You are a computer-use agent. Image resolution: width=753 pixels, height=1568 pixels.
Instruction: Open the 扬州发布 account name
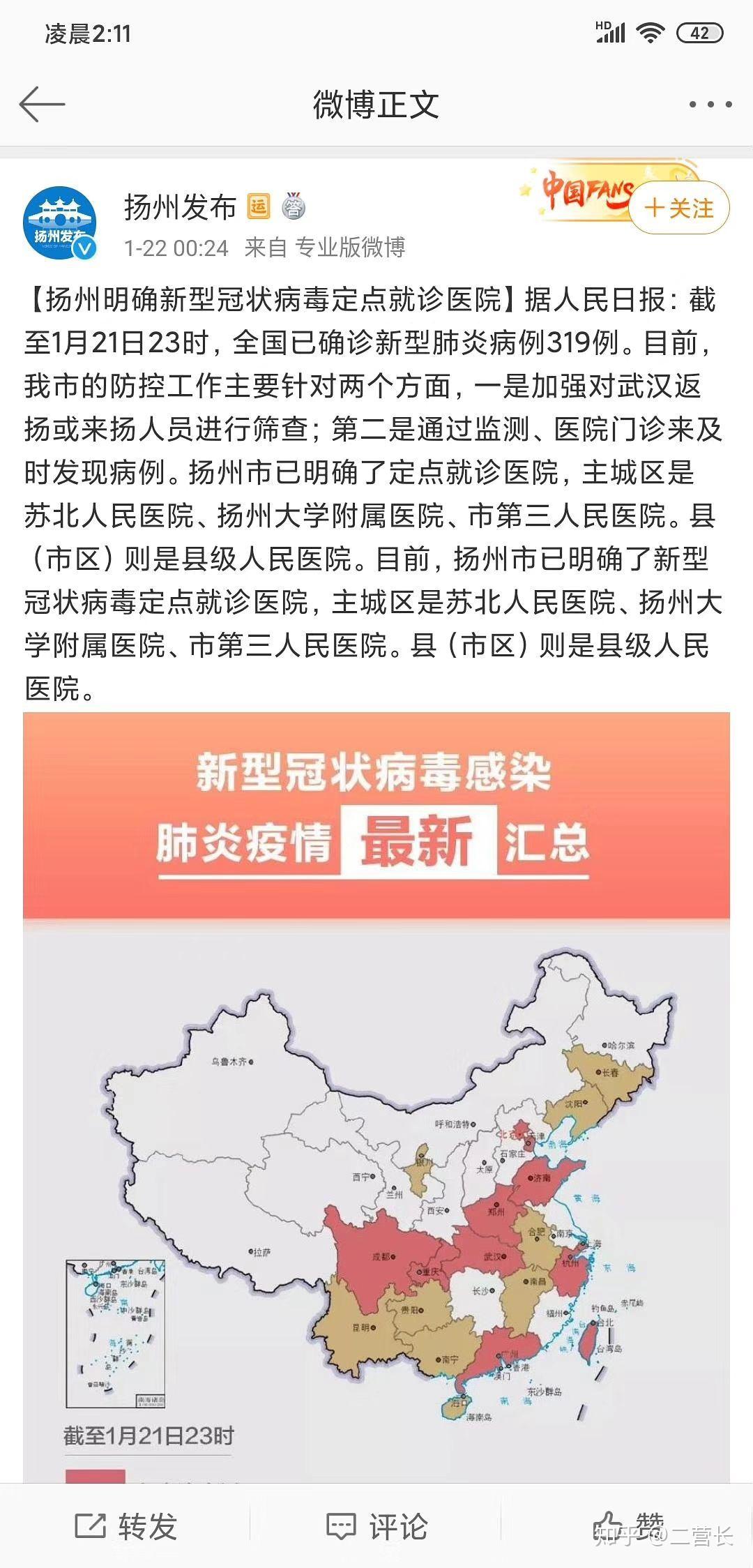pyautogui.click(x=180, y=208)
